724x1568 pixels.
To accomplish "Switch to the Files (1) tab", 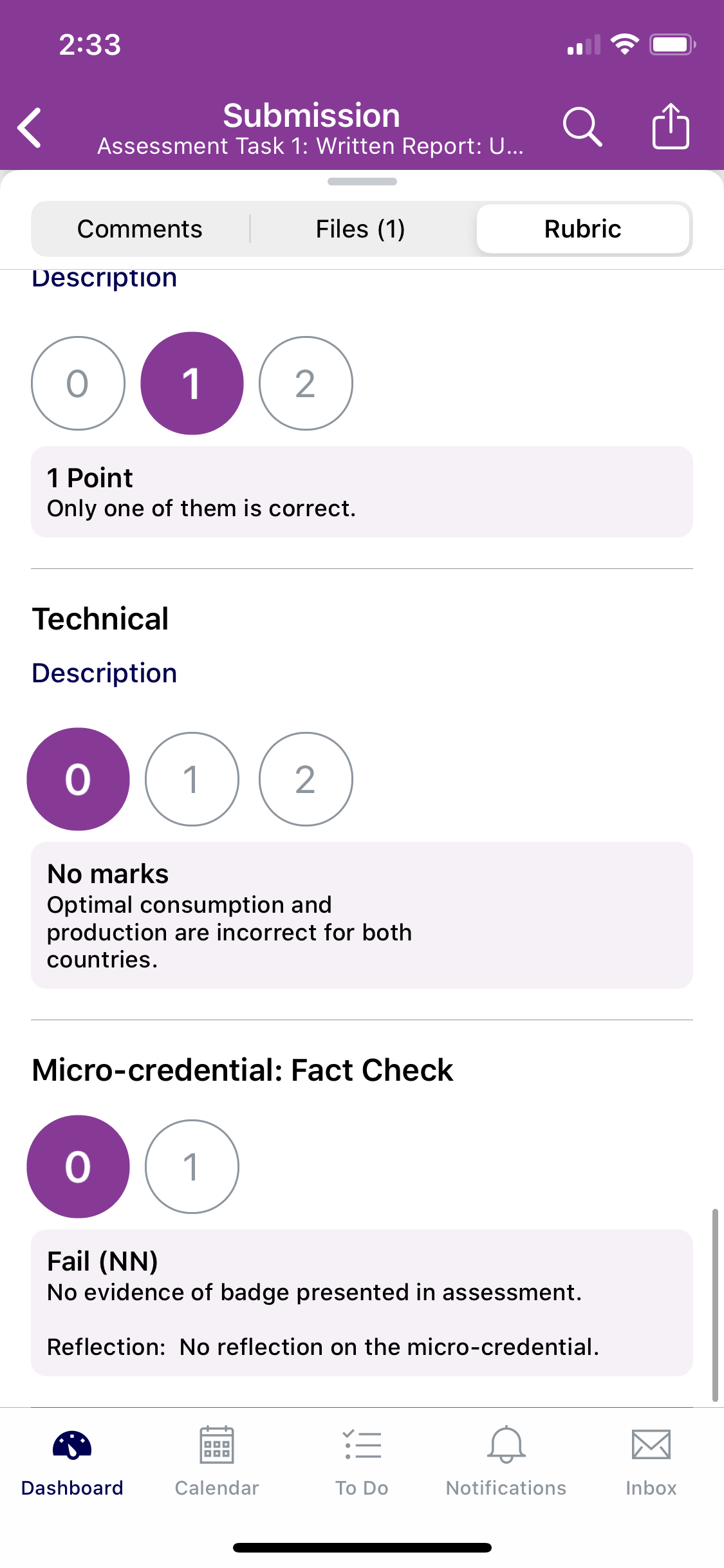I will (360, 229).
